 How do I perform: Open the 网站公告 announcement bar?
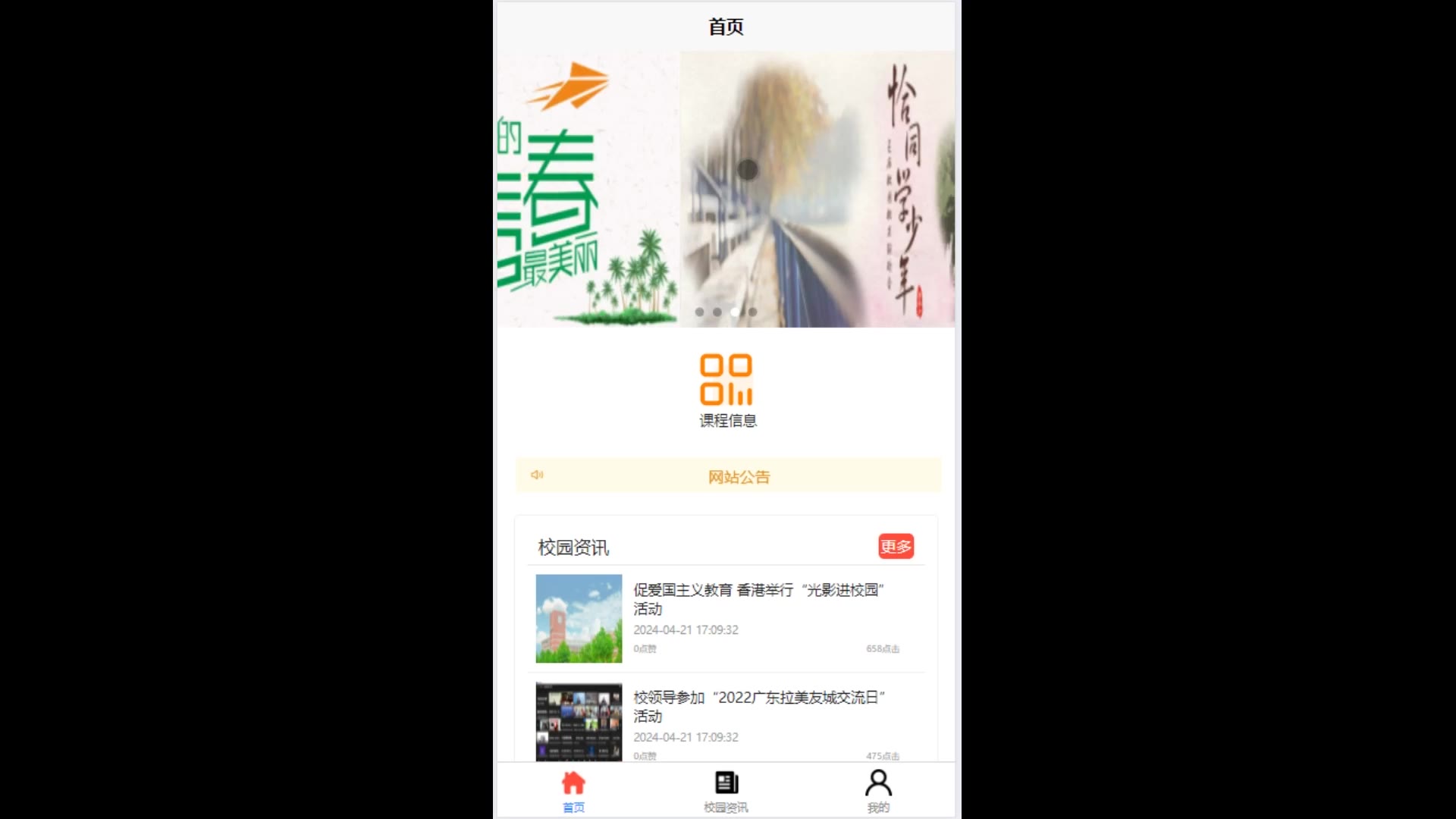tap(738, 476)
